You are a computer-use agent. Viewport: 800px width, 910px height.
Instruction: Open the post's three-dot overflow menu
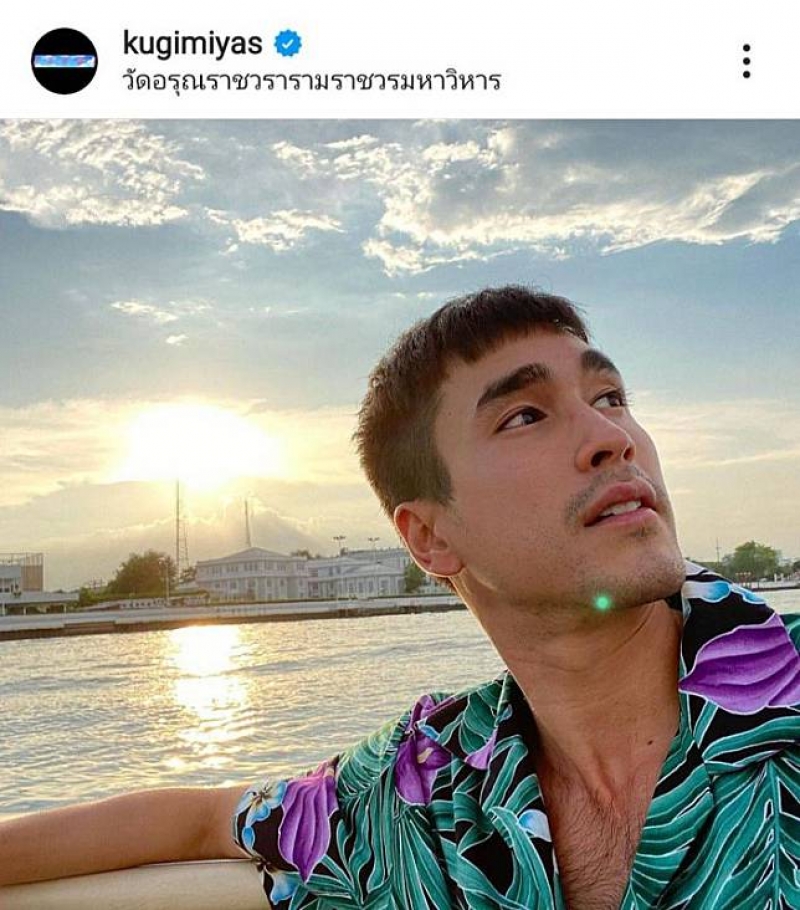point(746,61)
